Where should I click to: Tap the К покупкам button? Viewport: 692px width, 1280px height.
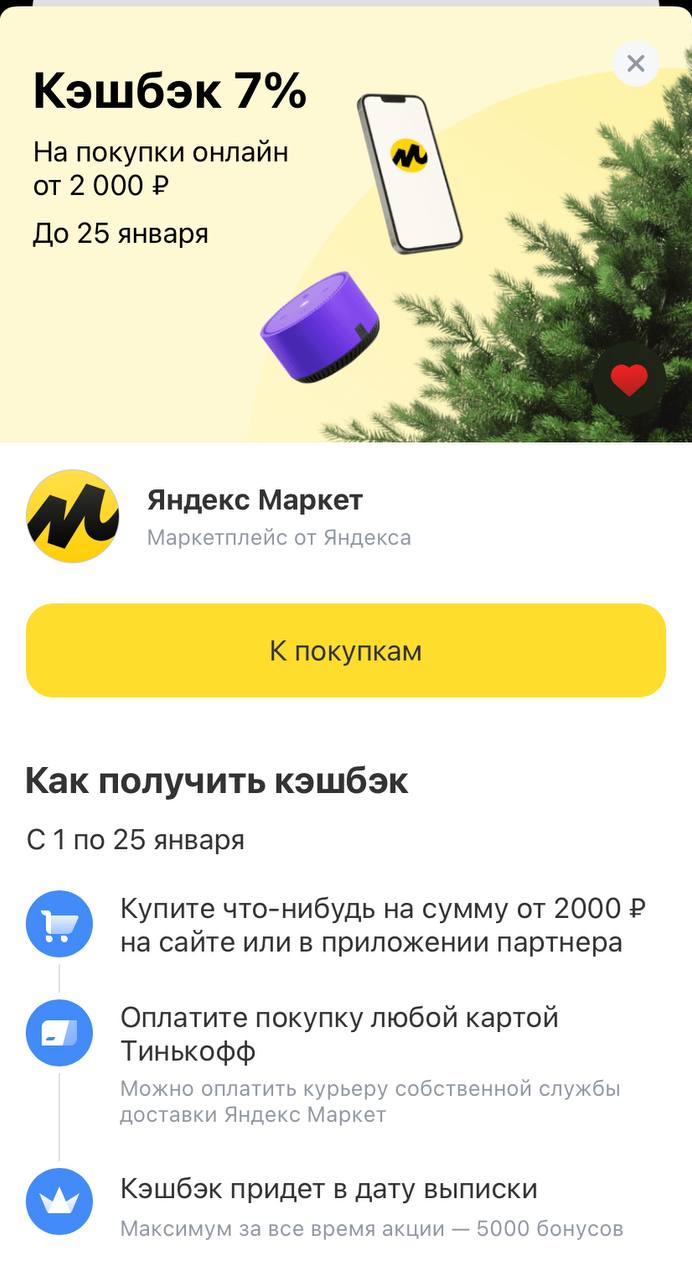coord(345,651)
